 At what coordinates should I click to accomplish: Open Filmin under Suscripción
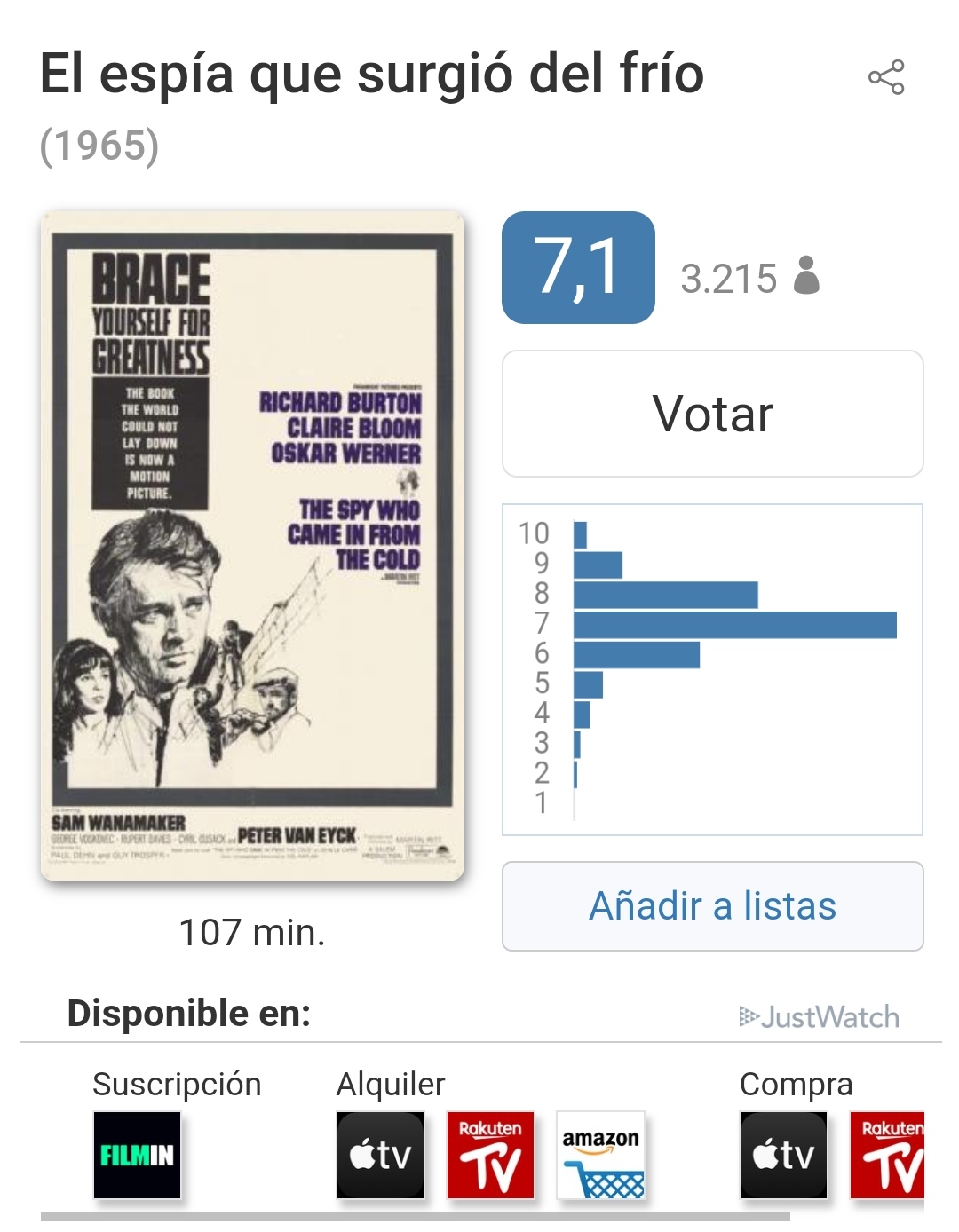click(x=137, y=1155)
